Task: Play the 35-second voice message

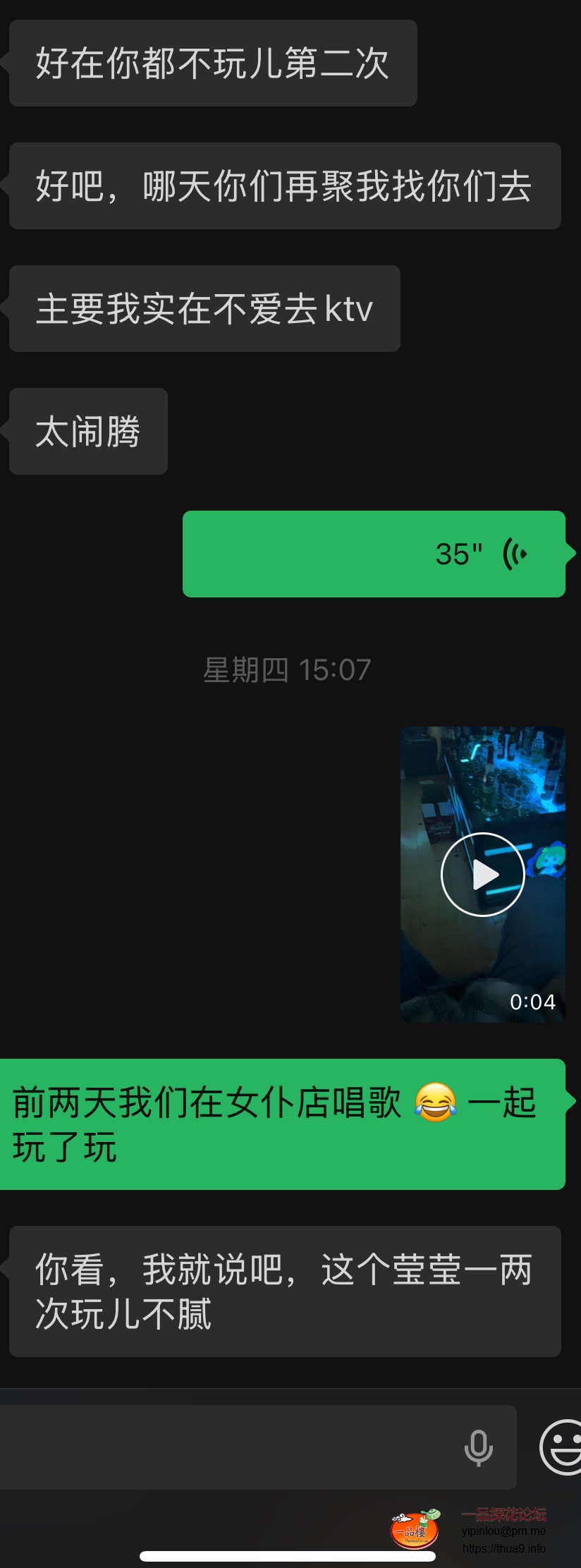Action: tap(374, 554)
